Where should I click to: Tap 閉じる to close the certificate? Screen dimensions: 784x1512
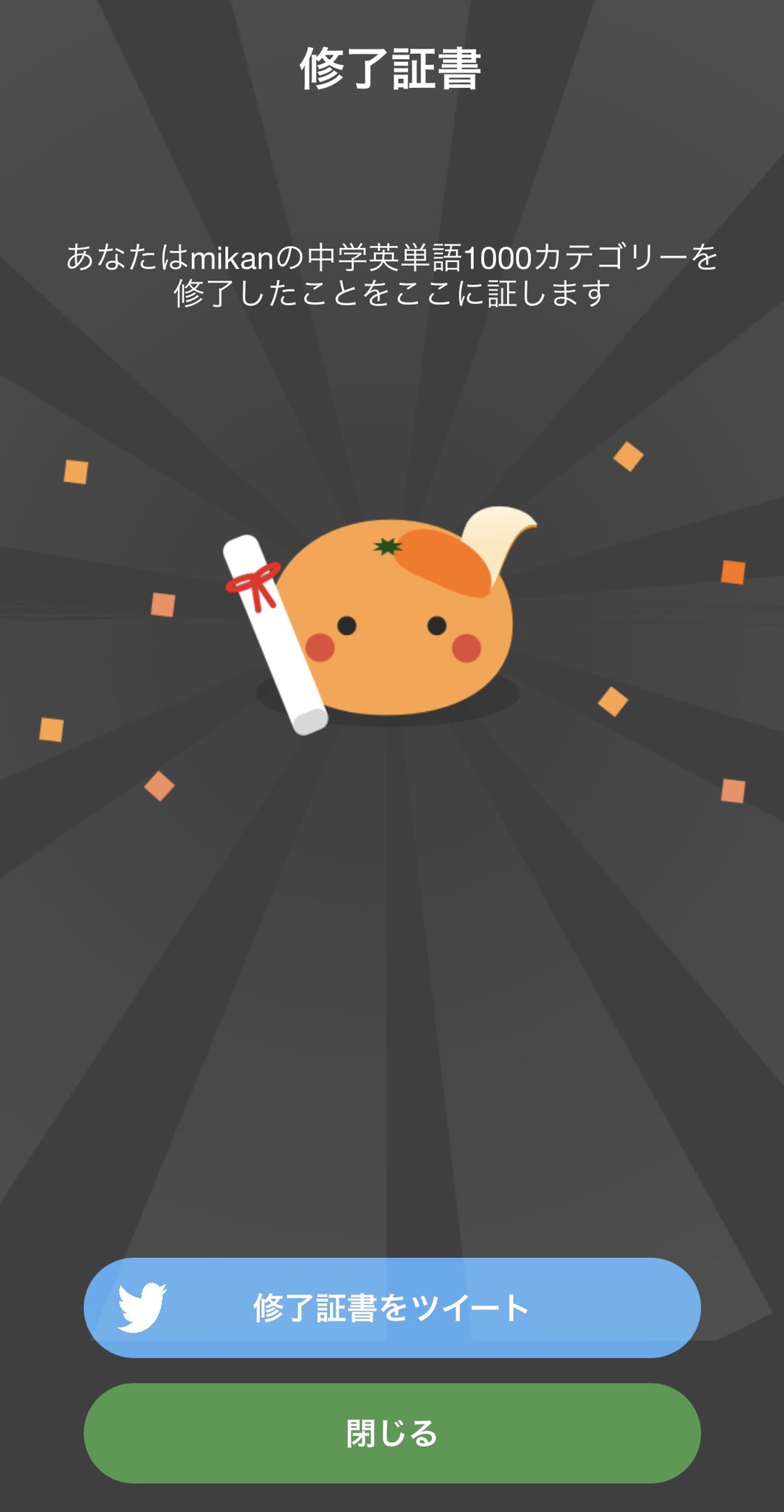tap(392, 1433)
